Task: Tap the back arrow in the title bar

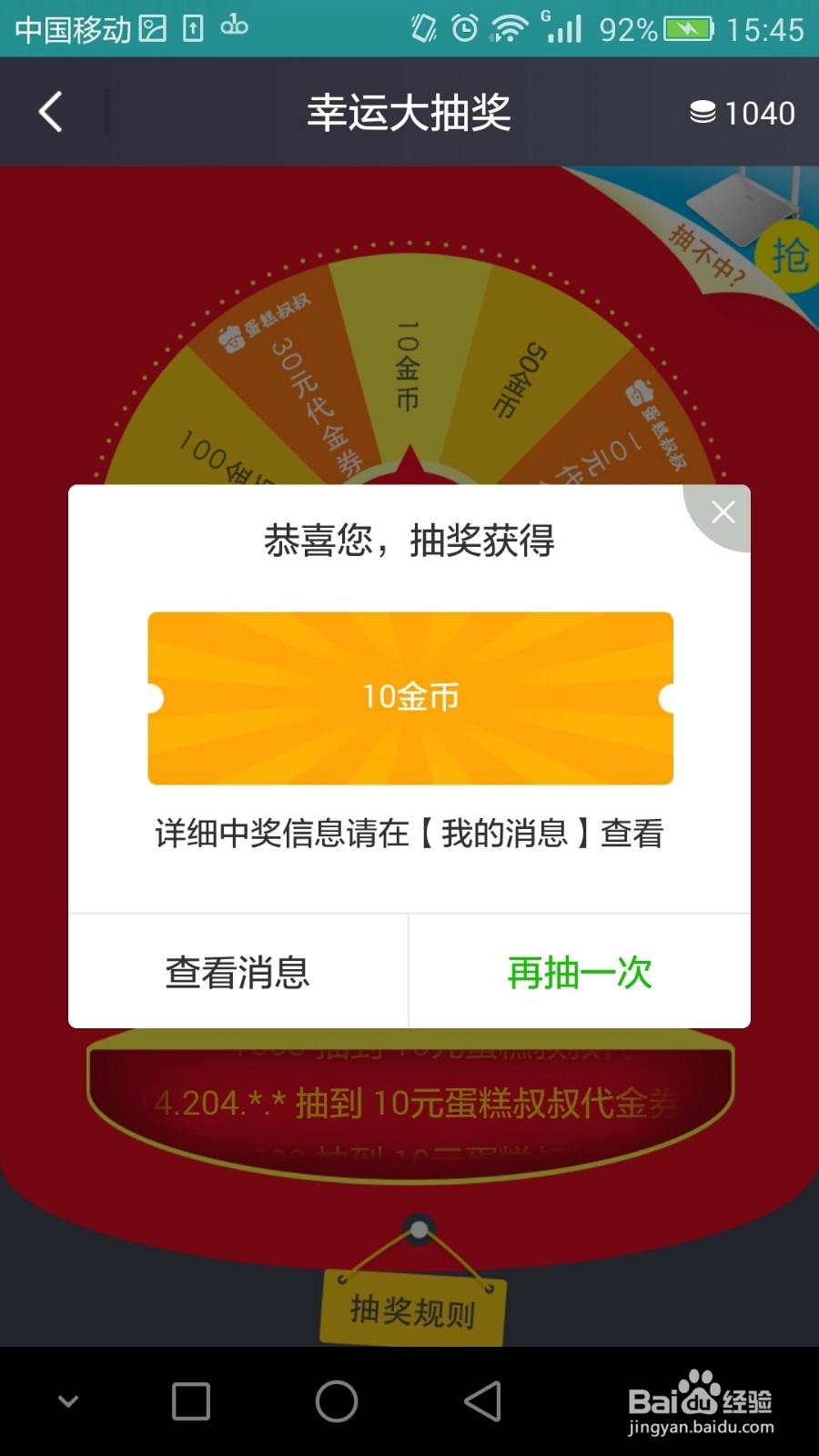Action: click(x=50, y=111)
